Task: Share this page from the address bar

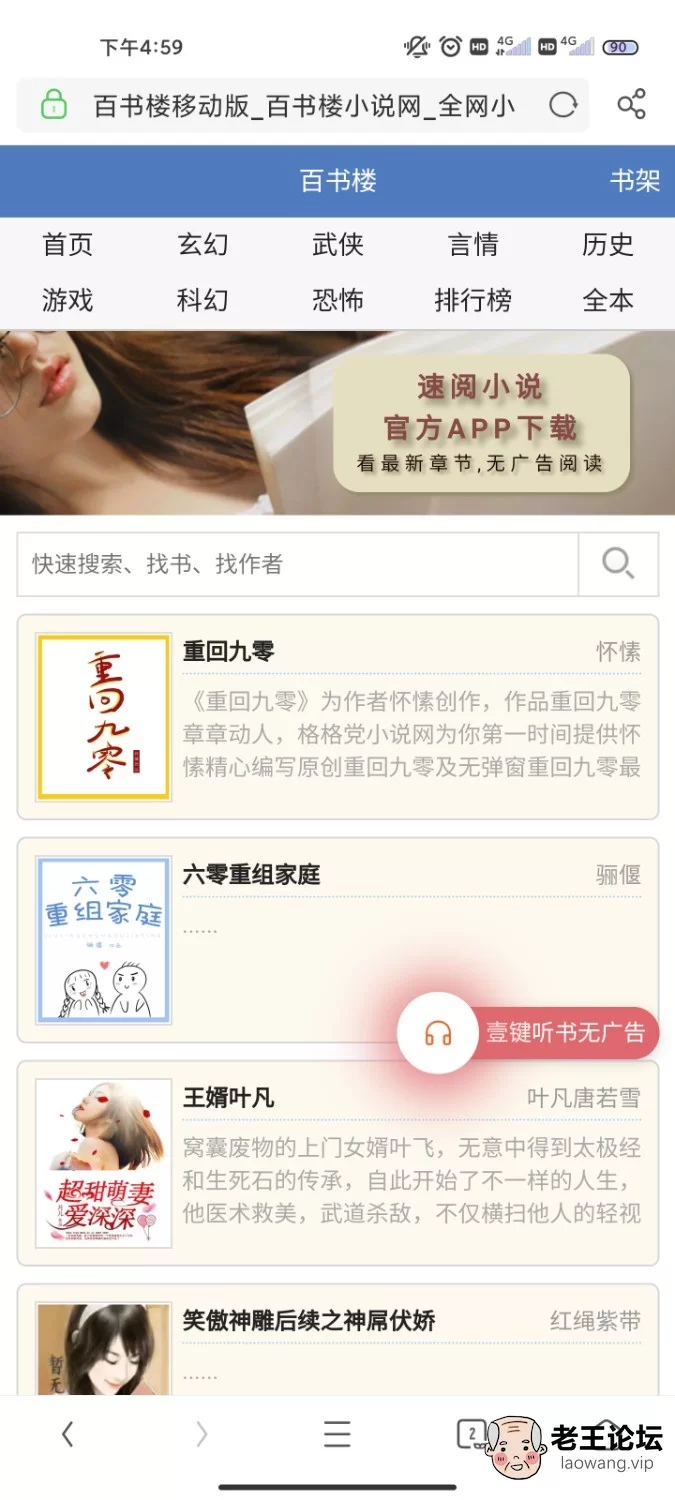Action: (x=631, y=105)
